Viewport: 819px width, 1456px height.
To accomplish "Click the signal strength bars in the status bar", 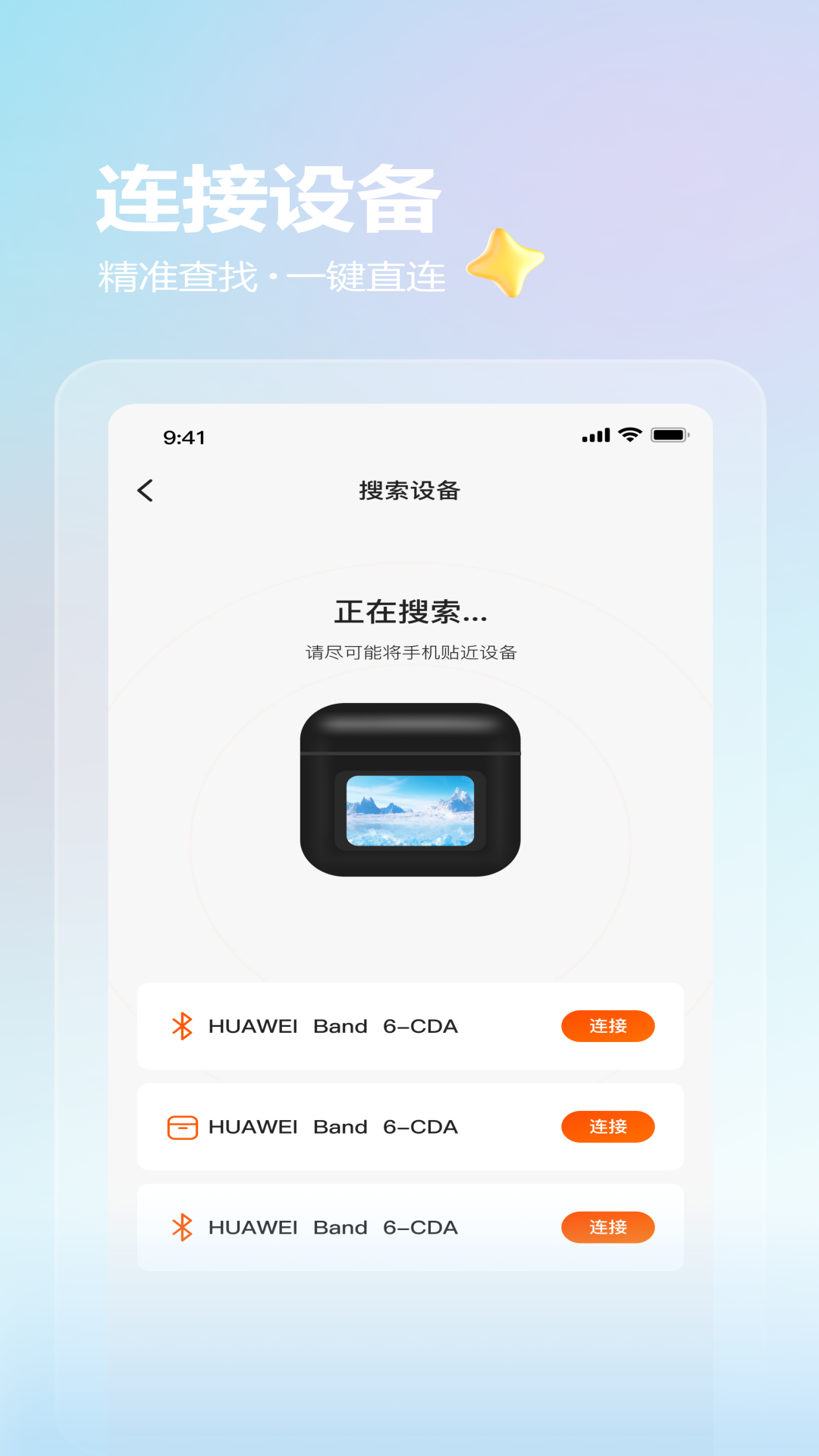I will 596,435.
